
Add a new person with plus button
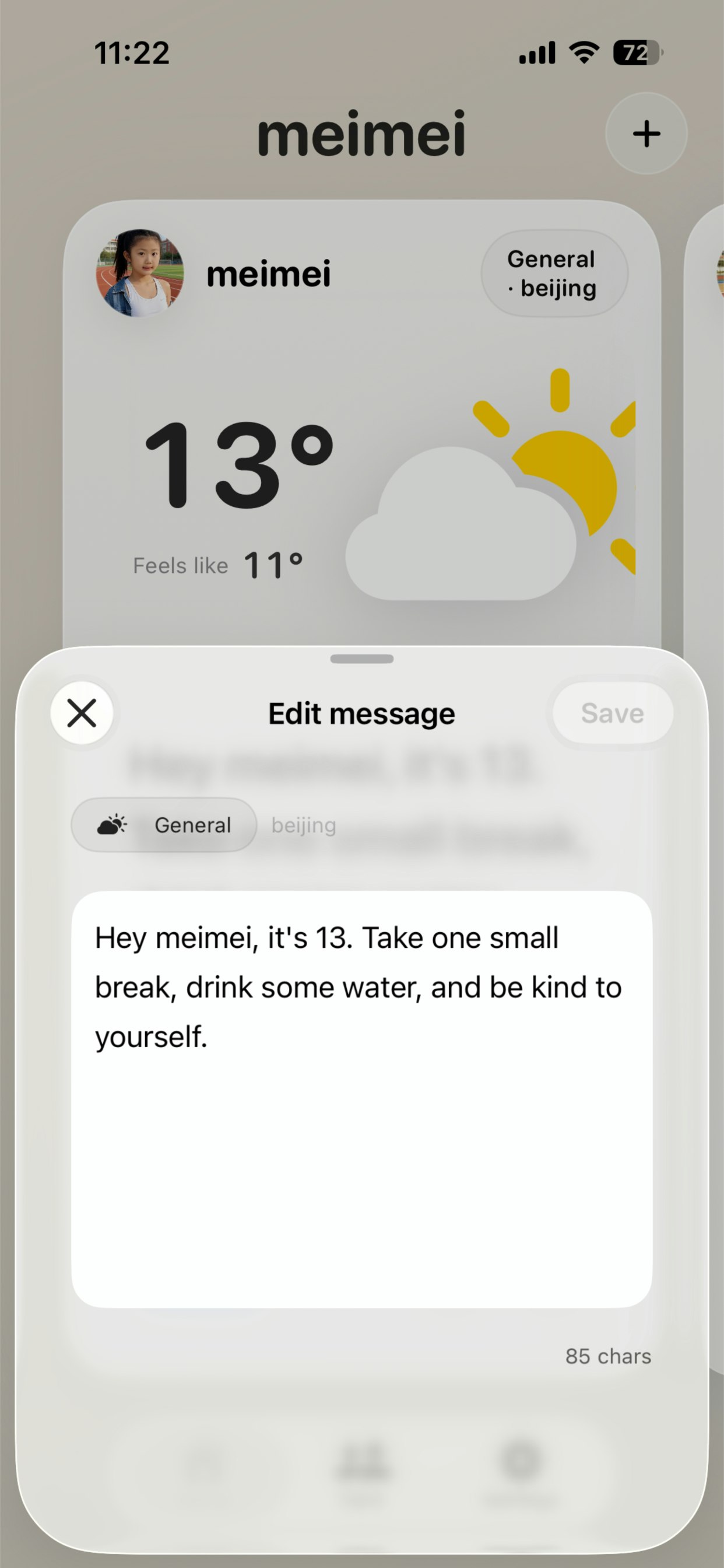(646, 134)
